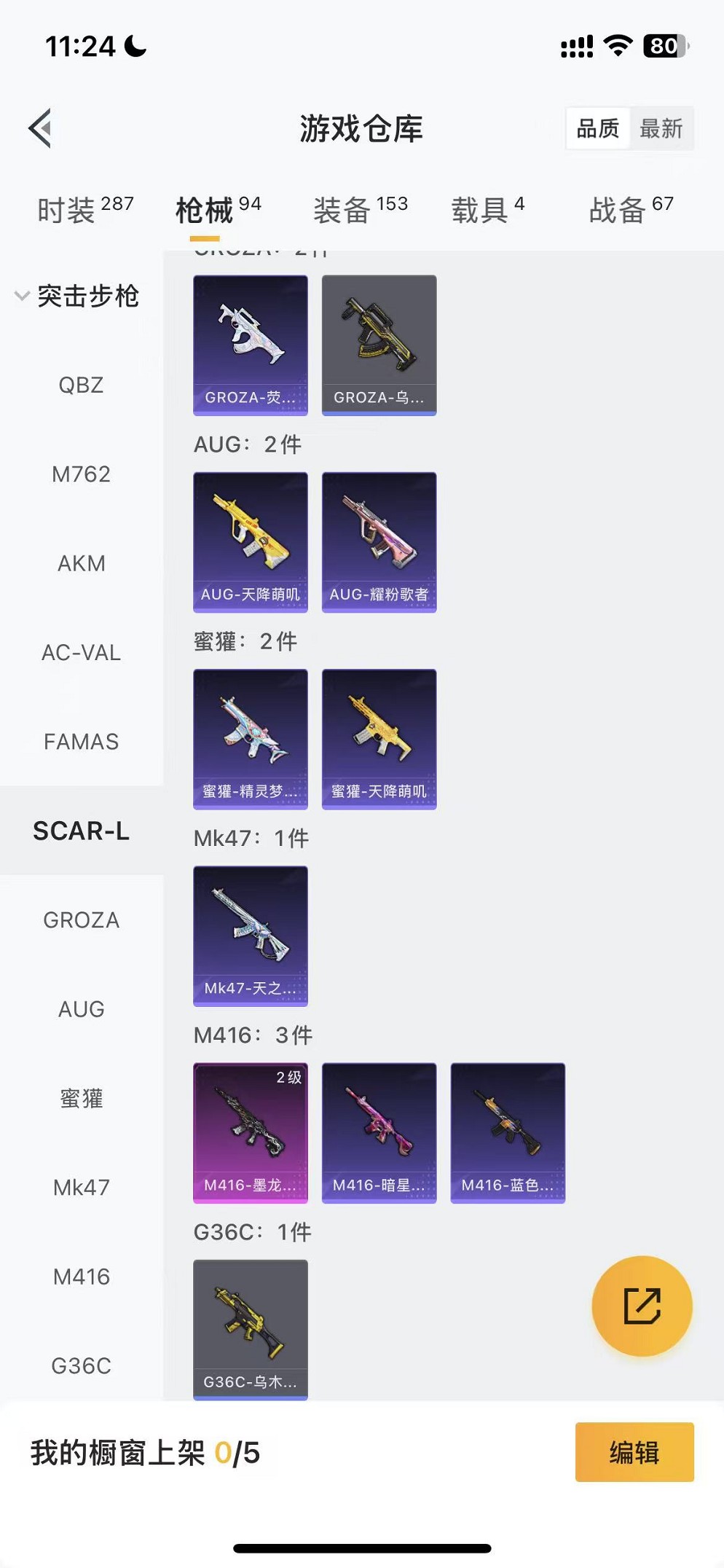Select FAMAS in the weapon list
This screenshot has width=724, height=1568.
click(81, 742)
